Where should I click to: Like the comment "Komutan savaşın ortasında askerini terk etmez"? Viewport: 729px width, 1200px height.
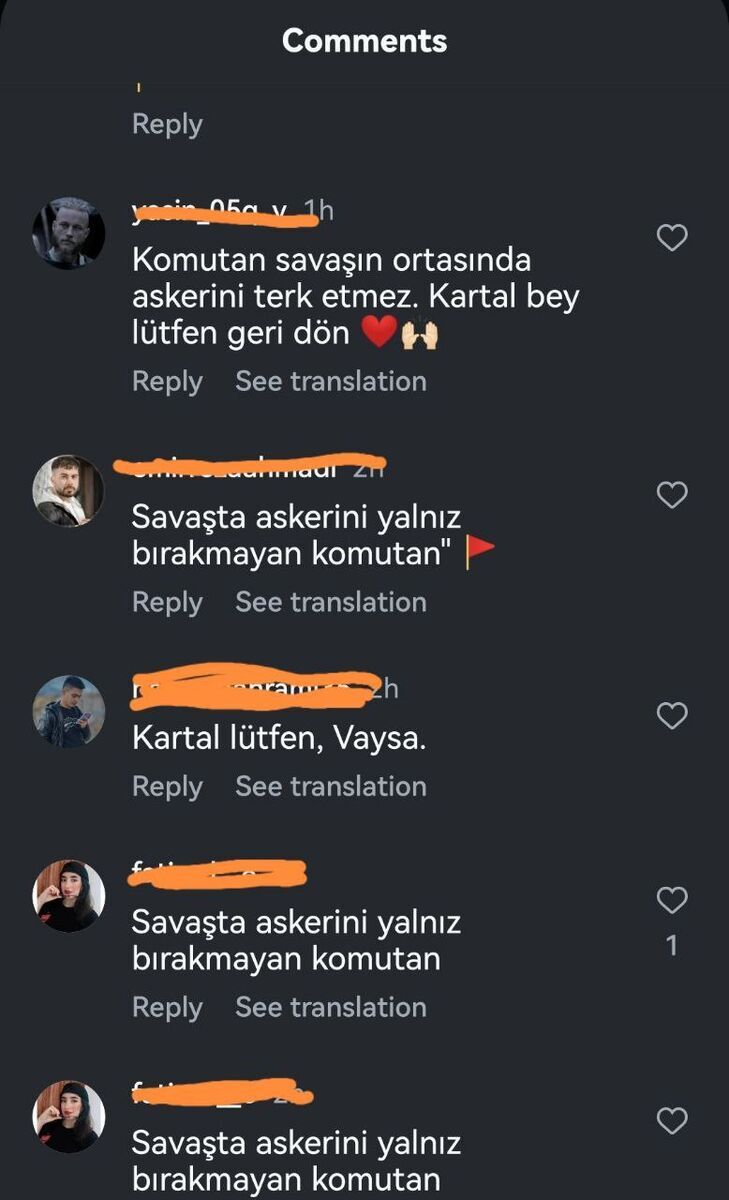(x=671, y=237)
